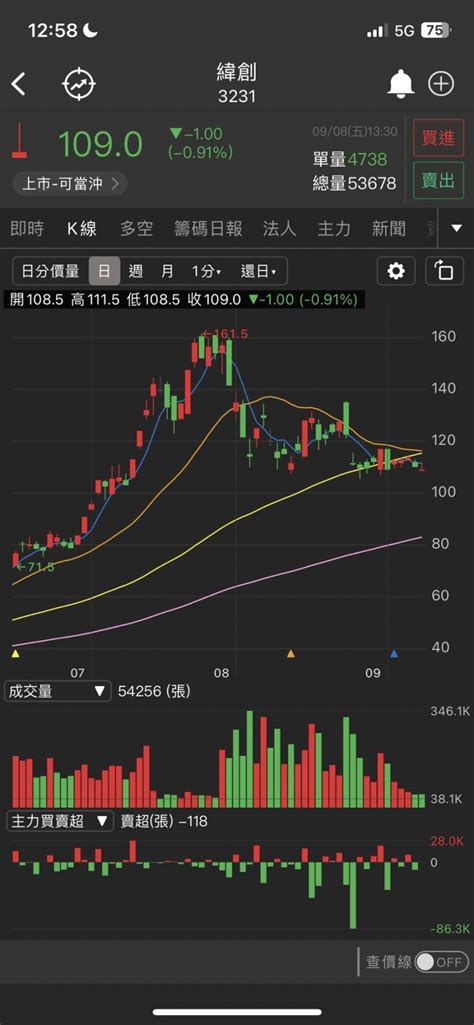
Task: Add 緯創 to watchlist with plus icon
Action: coord(441,84)
